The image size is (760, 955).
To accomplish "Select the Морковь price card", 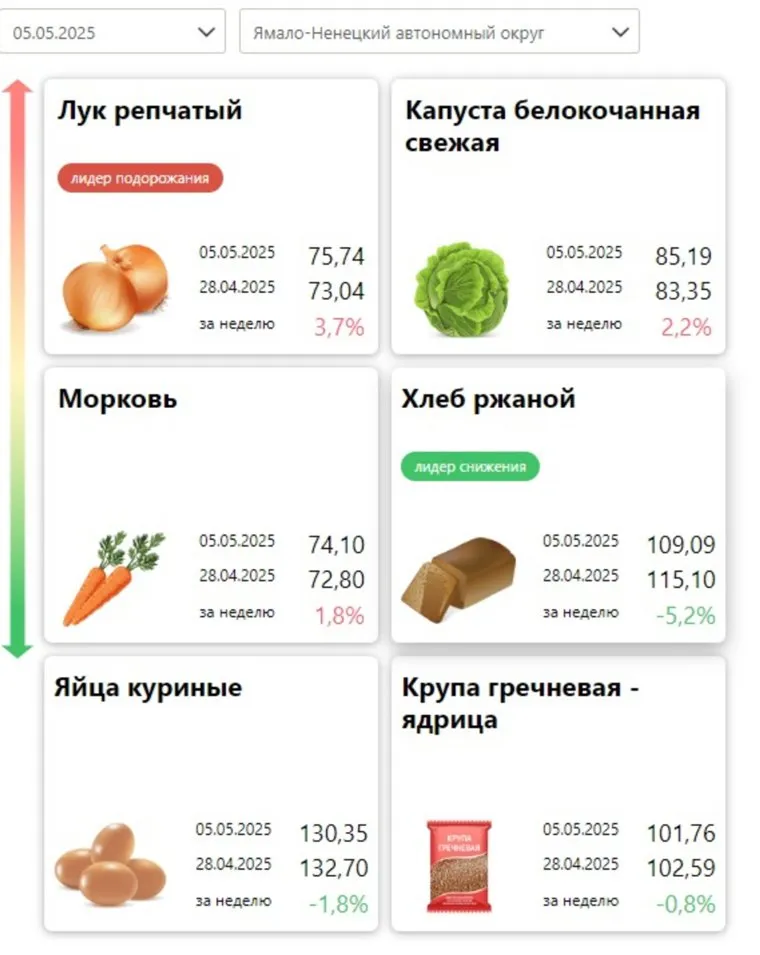I will (211, 505).
